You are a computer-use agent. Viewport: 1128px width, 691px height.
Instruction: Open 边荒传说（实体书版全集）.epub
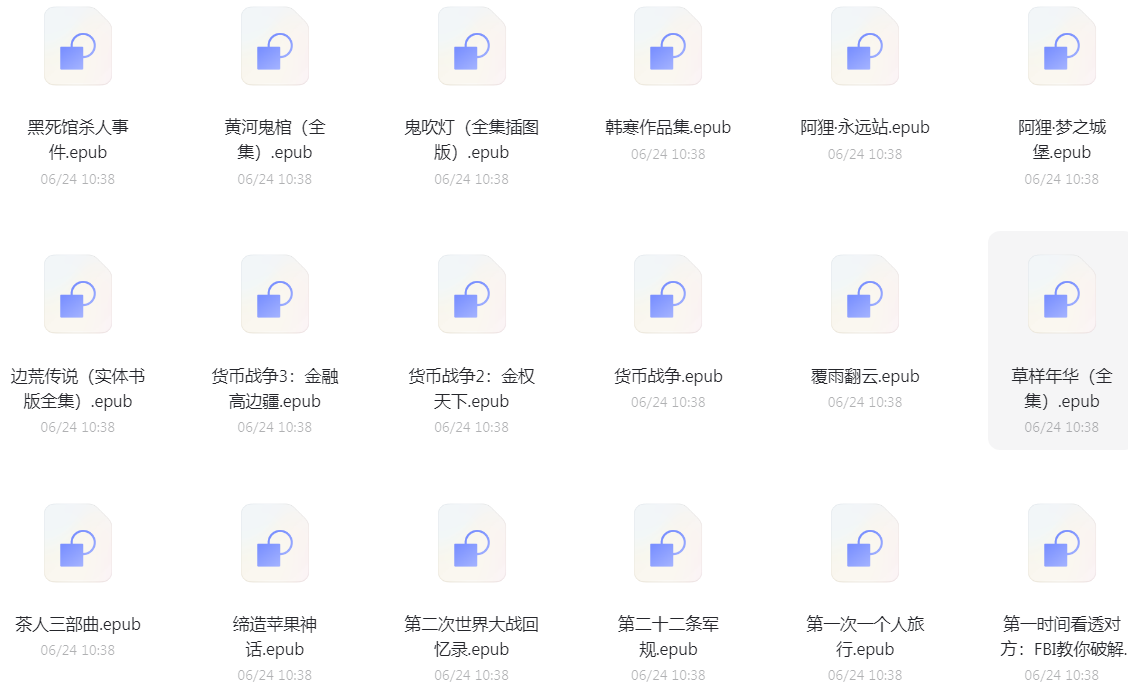(78, 294)
